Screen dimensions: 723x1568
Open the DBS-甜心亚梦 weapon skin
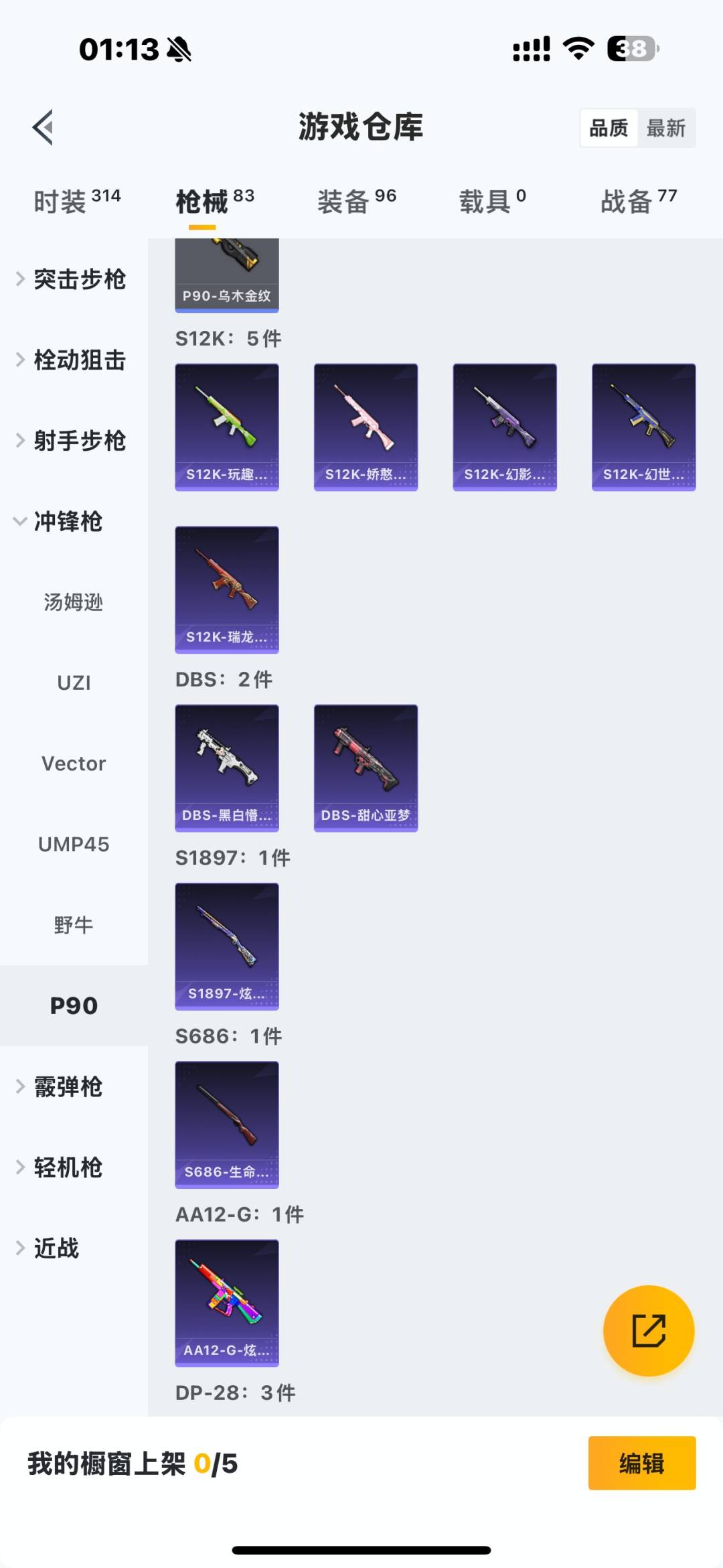click(366, 768)
